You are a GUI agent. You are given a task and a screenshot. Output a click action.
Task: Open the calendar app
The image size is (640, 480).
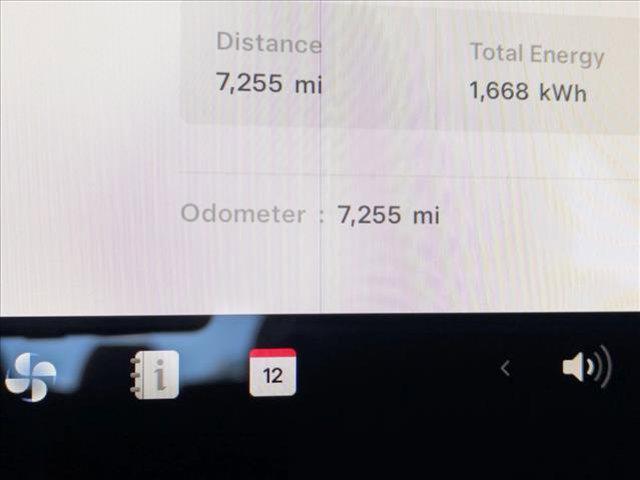point(272,373)
